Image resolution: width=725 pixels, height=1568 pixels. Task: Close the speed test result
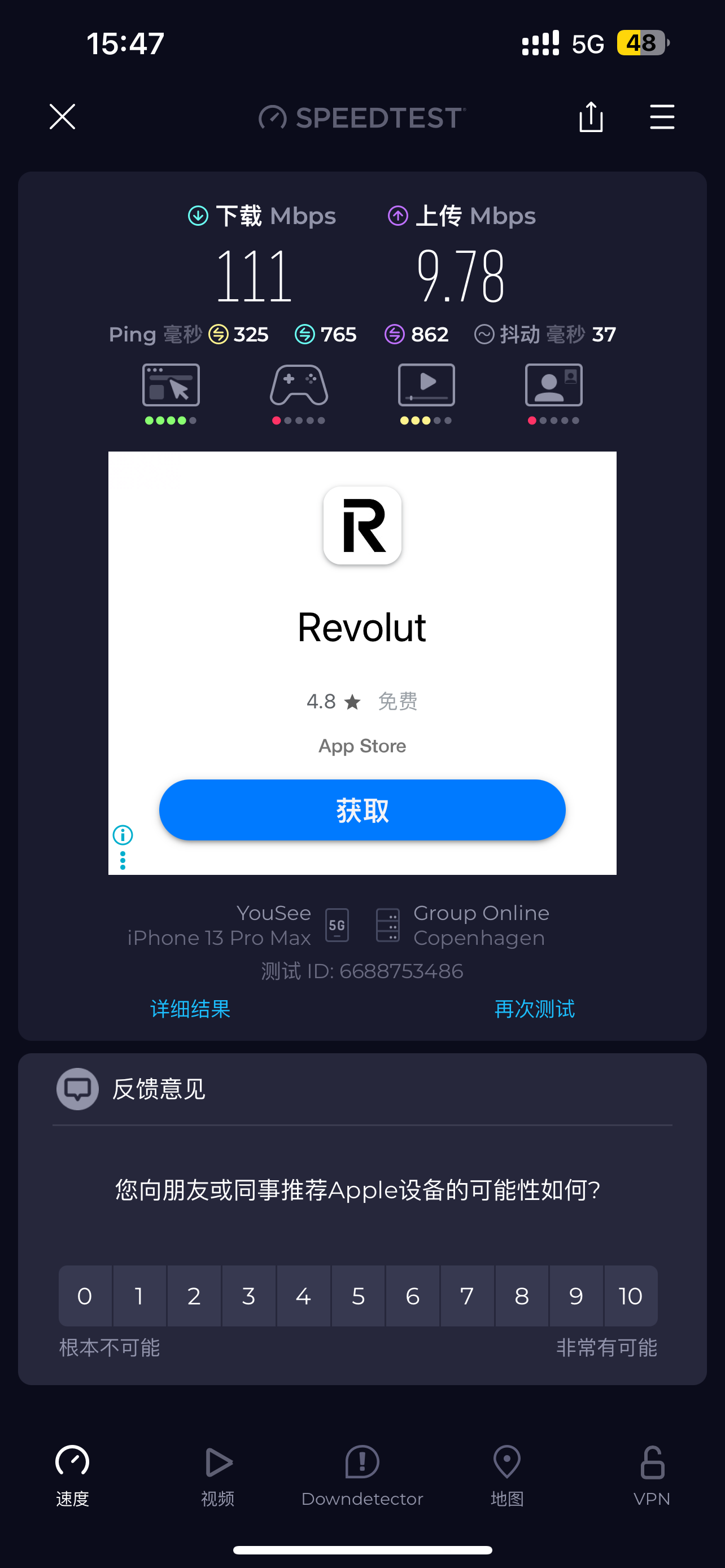[x=62, y=117]
